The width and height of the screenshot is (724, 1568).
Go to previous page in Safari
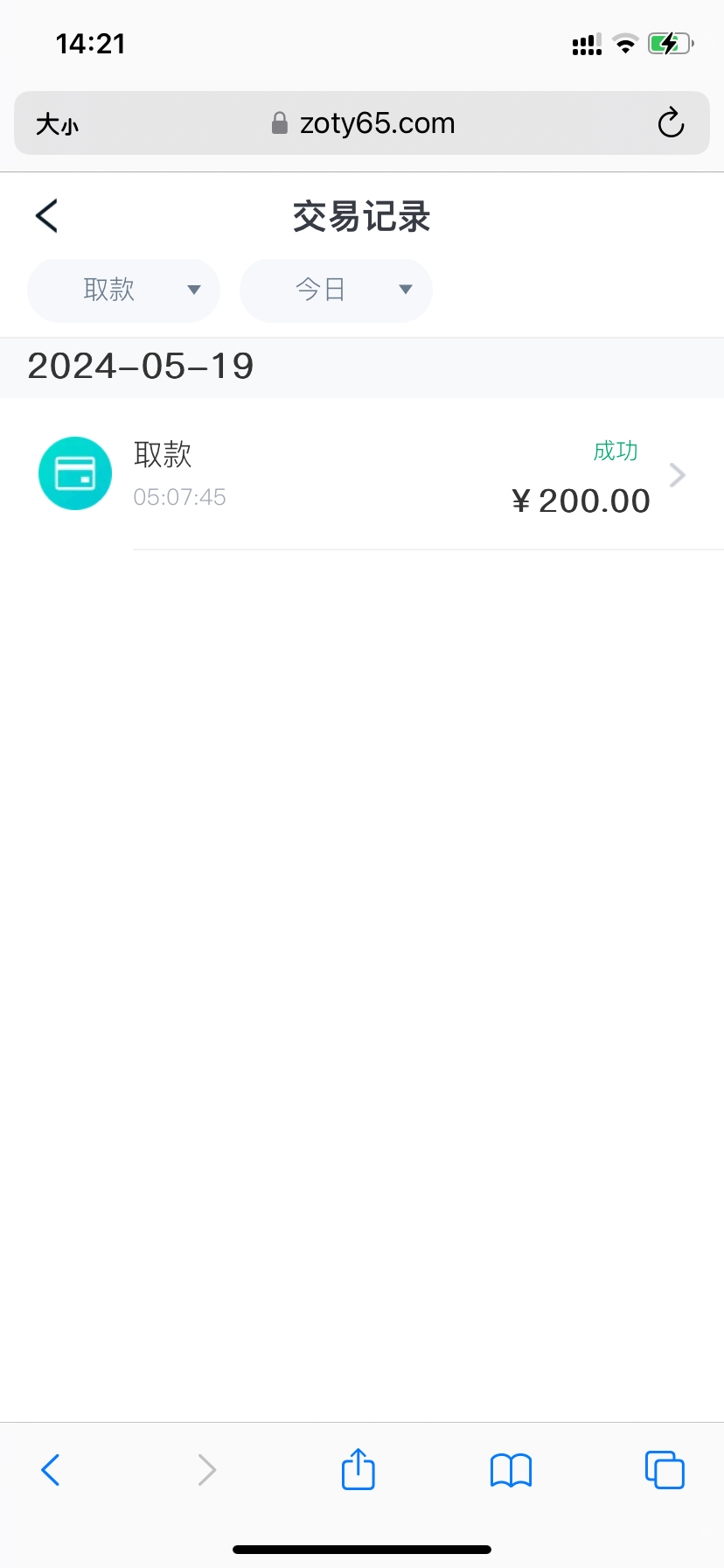(x=51, y=1470)
